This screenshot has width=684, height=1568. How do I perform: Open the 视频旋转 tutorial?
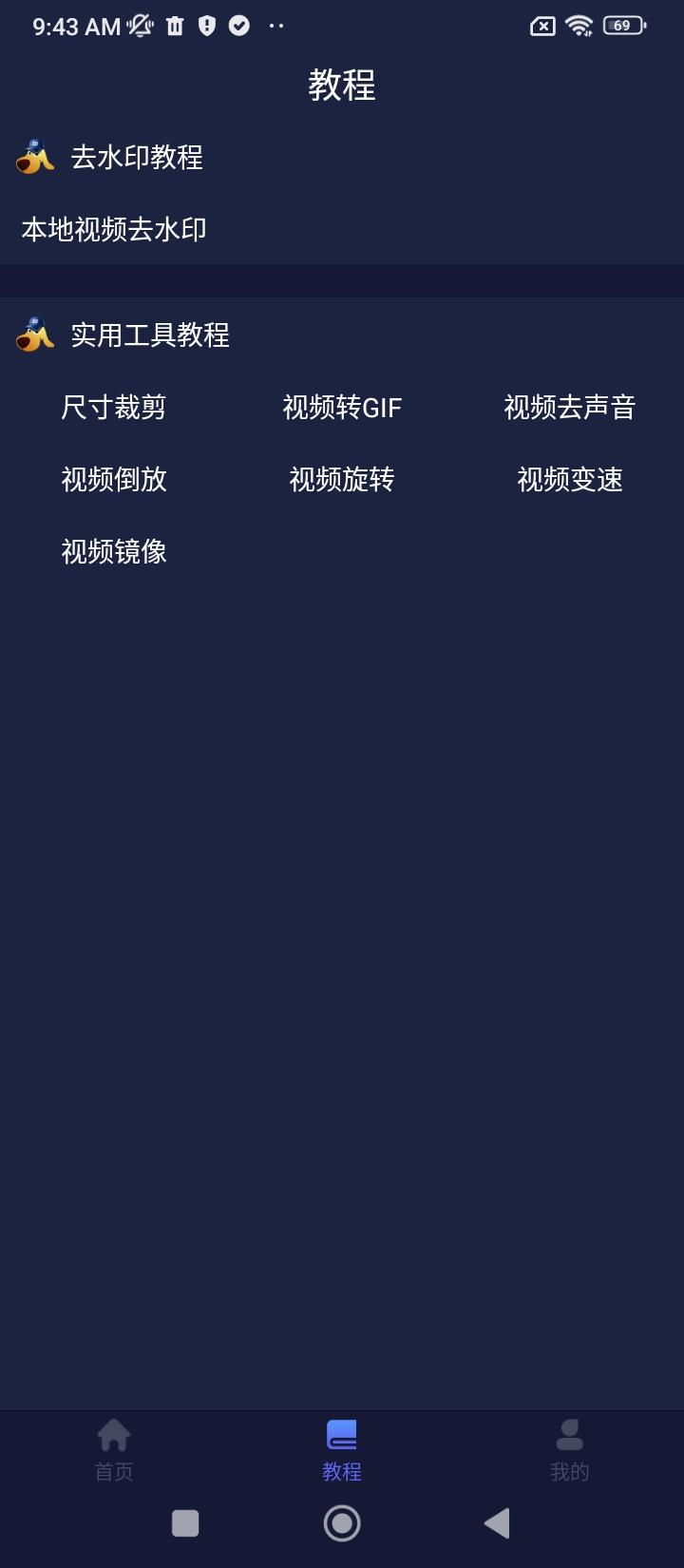pyautogui.click(x=342, y=480)
